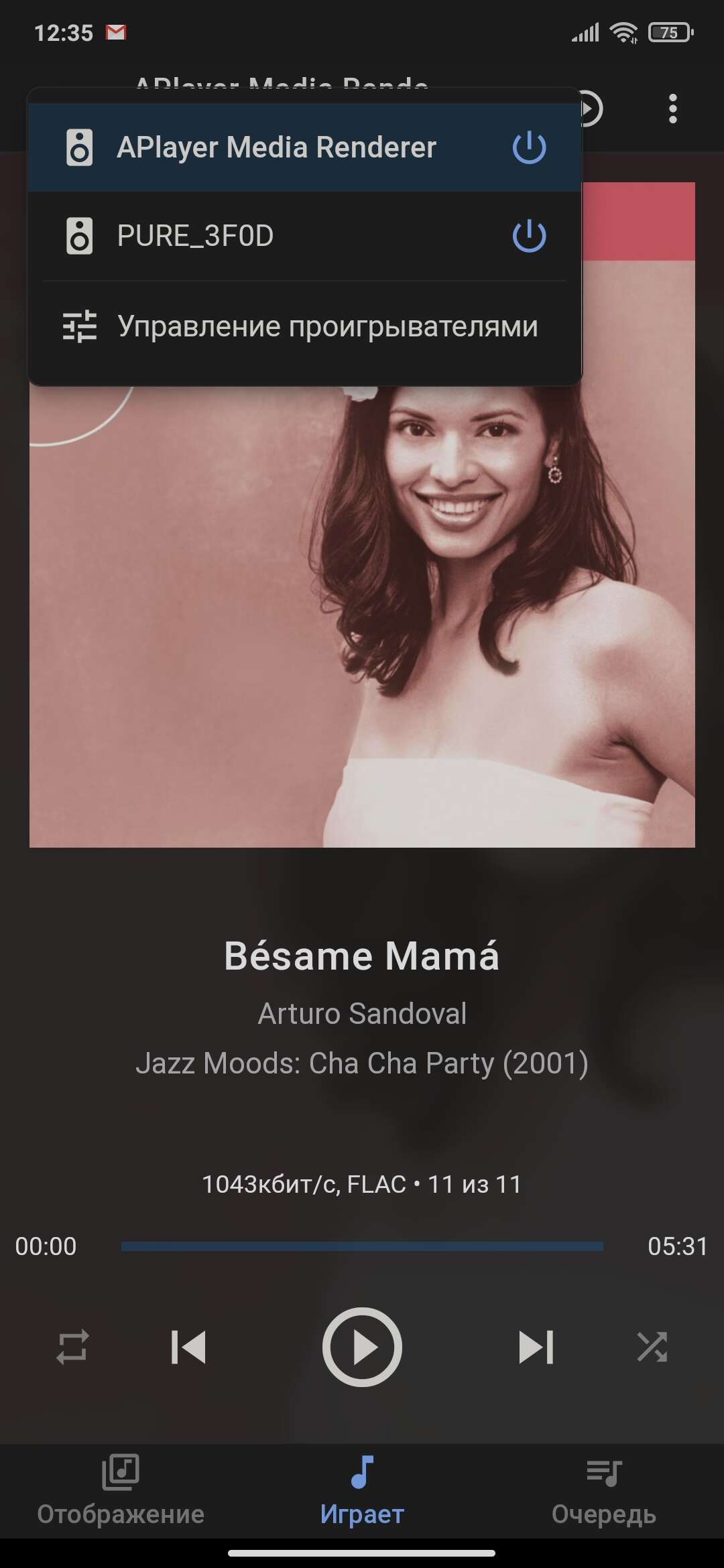Switch to the Очередь tab
This screenshot has height=1568, width=724.
[603, 1491]
